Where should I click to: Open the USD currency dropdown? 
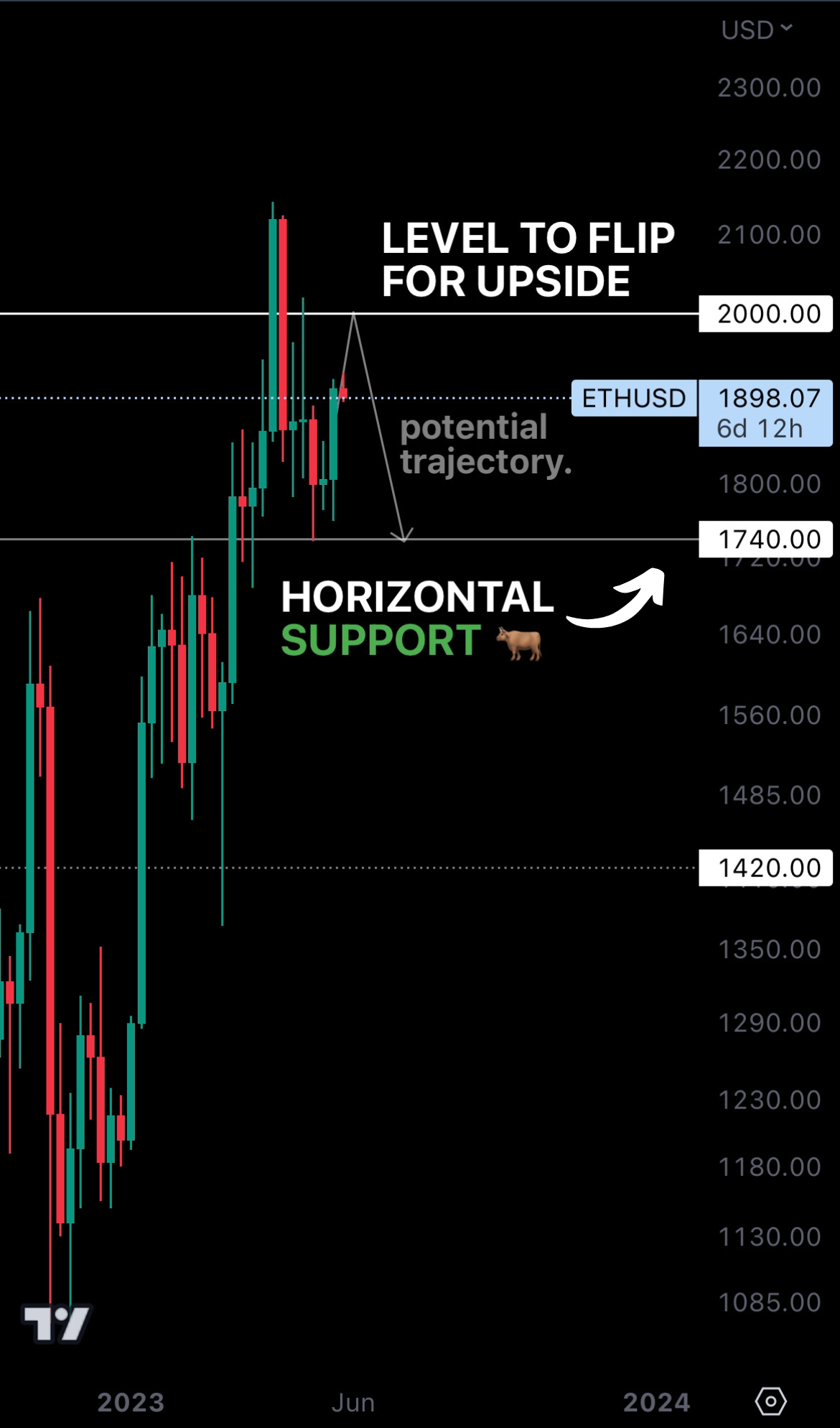click(x=756, y=29)
